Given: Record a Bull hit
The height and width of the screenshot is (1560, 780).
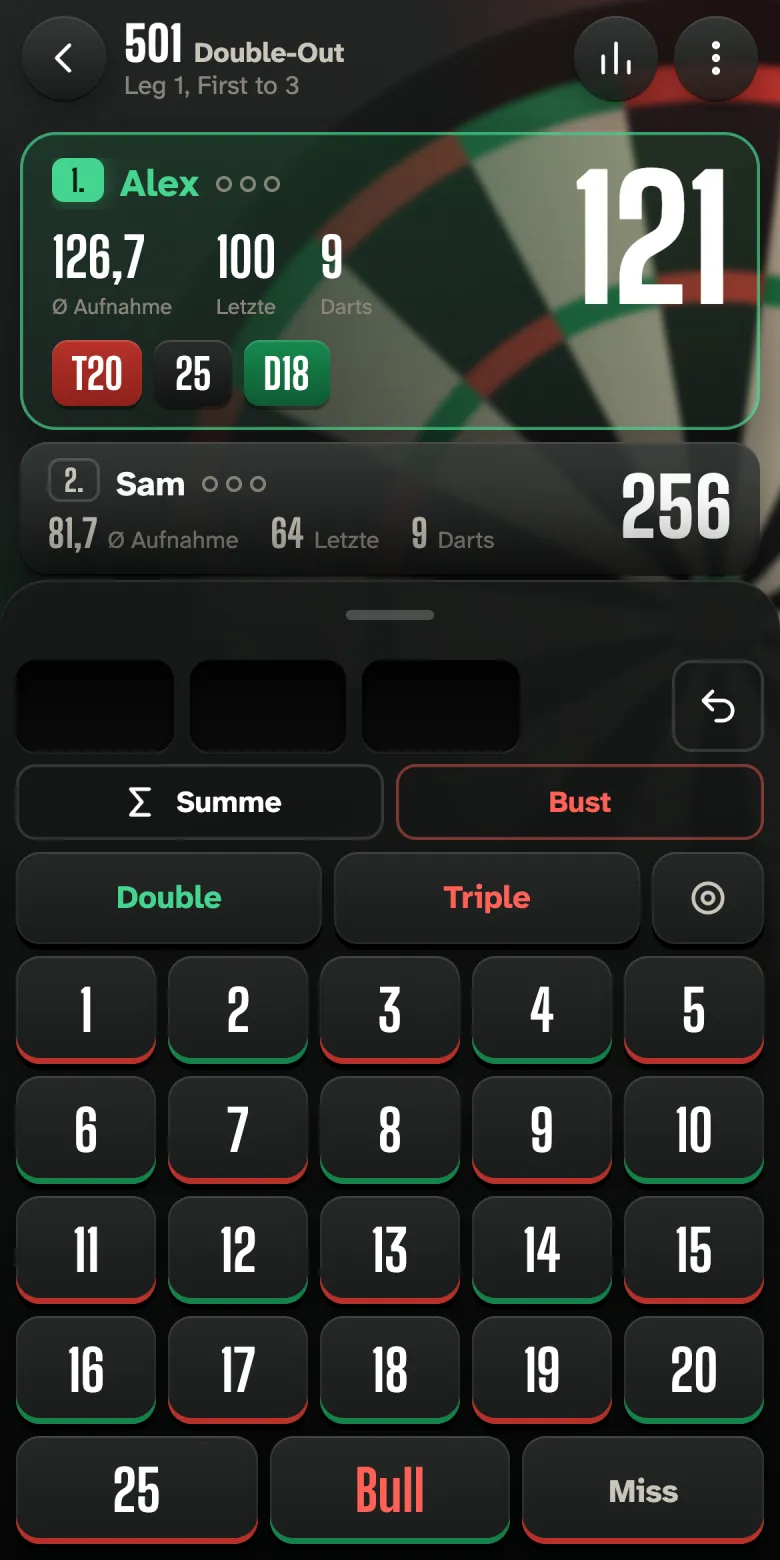Looking at the screenshot, I should (x=390, y=1490).
